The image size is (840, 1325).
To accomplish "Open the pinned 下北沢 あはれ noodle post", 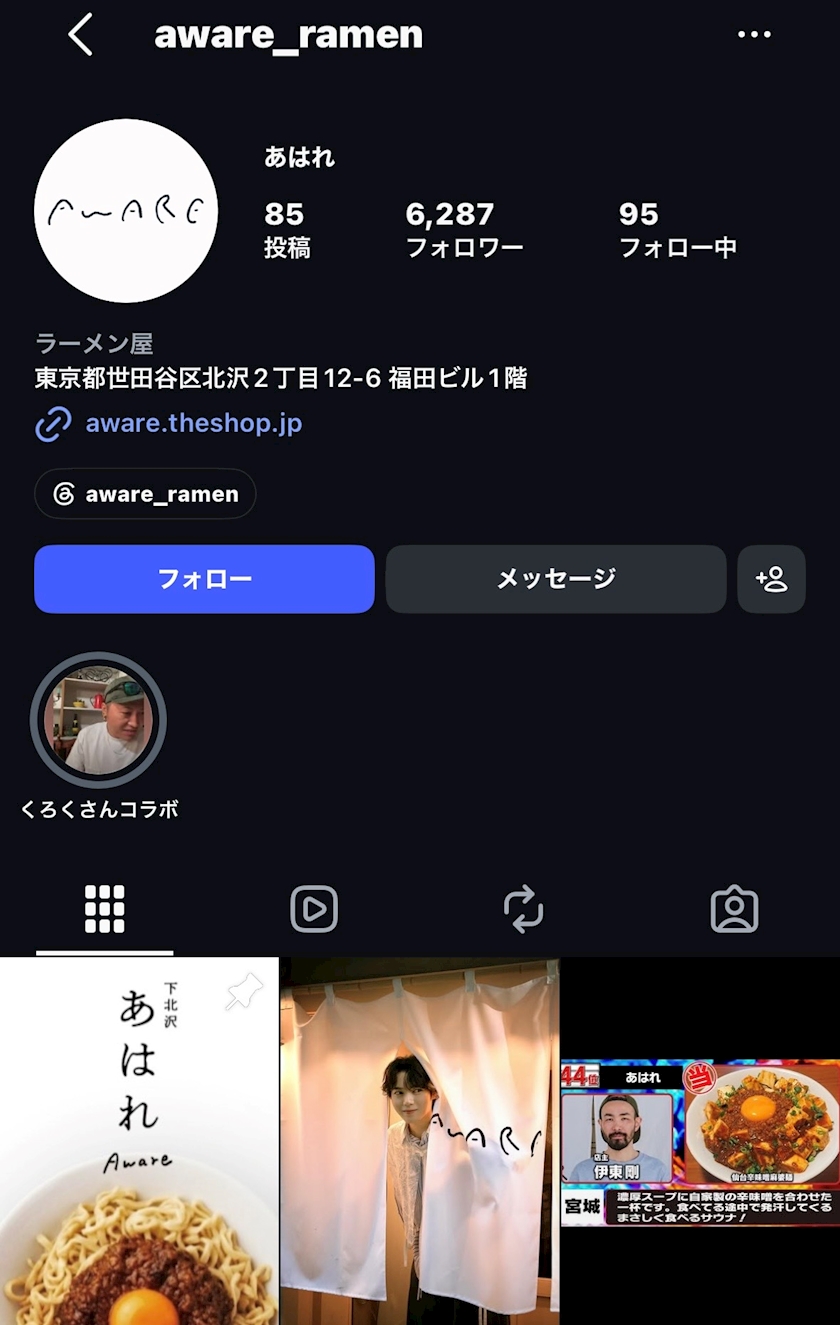I will 139,1141.
